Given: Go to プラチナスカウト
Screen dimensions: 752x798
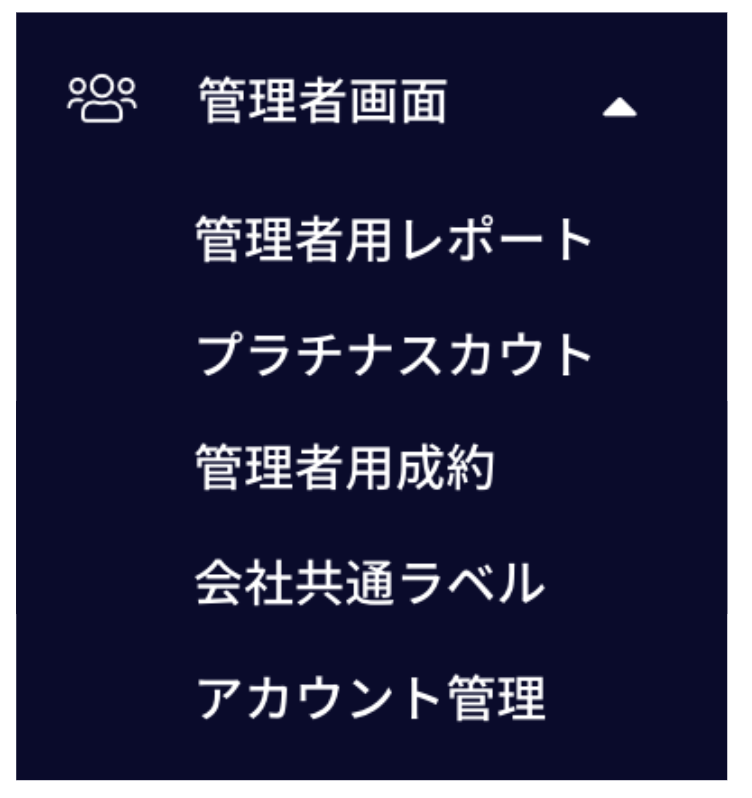Looking at the screenshot, I should coord(394,355).
